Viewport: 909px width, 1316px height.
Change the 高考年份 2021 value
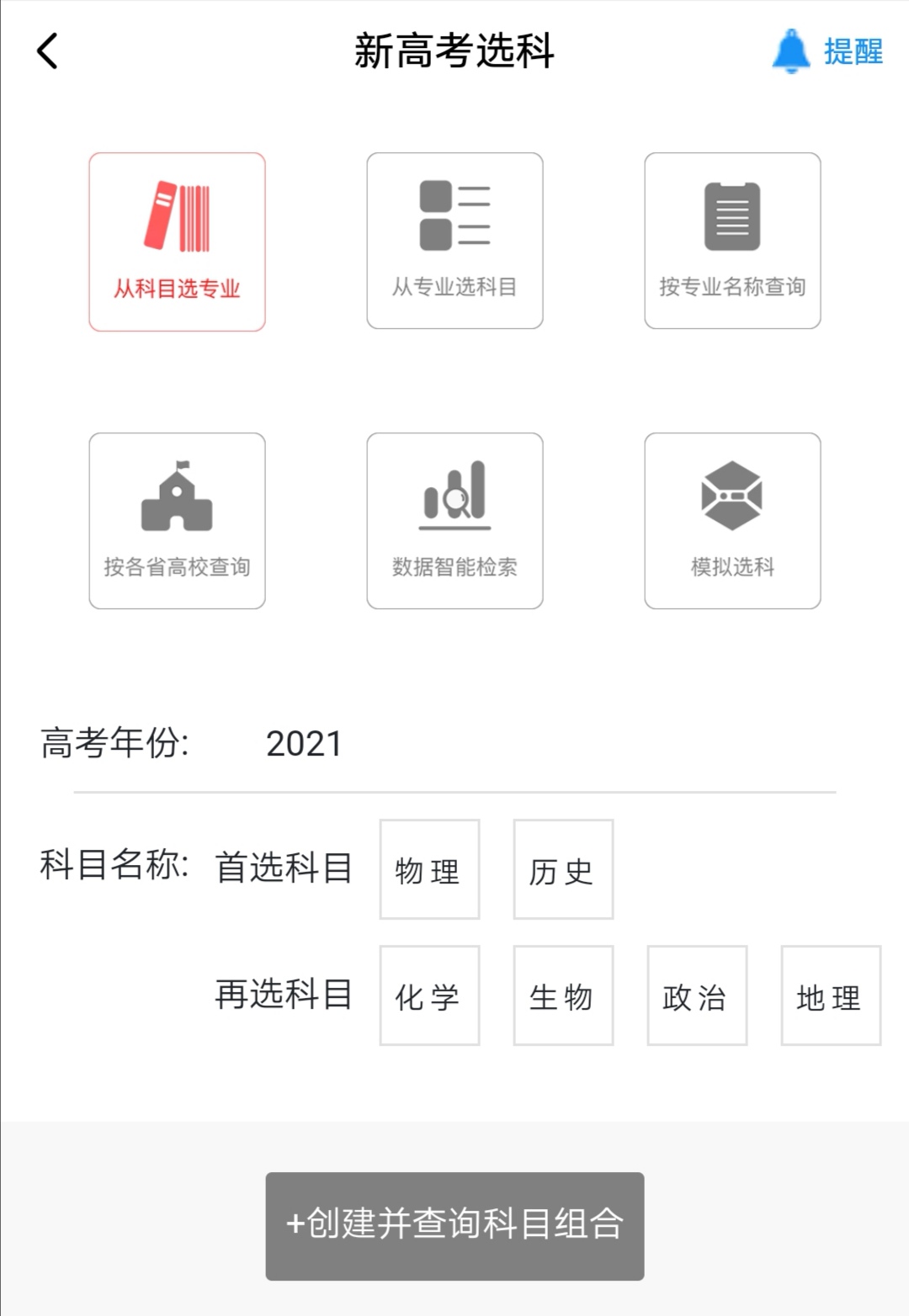304,744
